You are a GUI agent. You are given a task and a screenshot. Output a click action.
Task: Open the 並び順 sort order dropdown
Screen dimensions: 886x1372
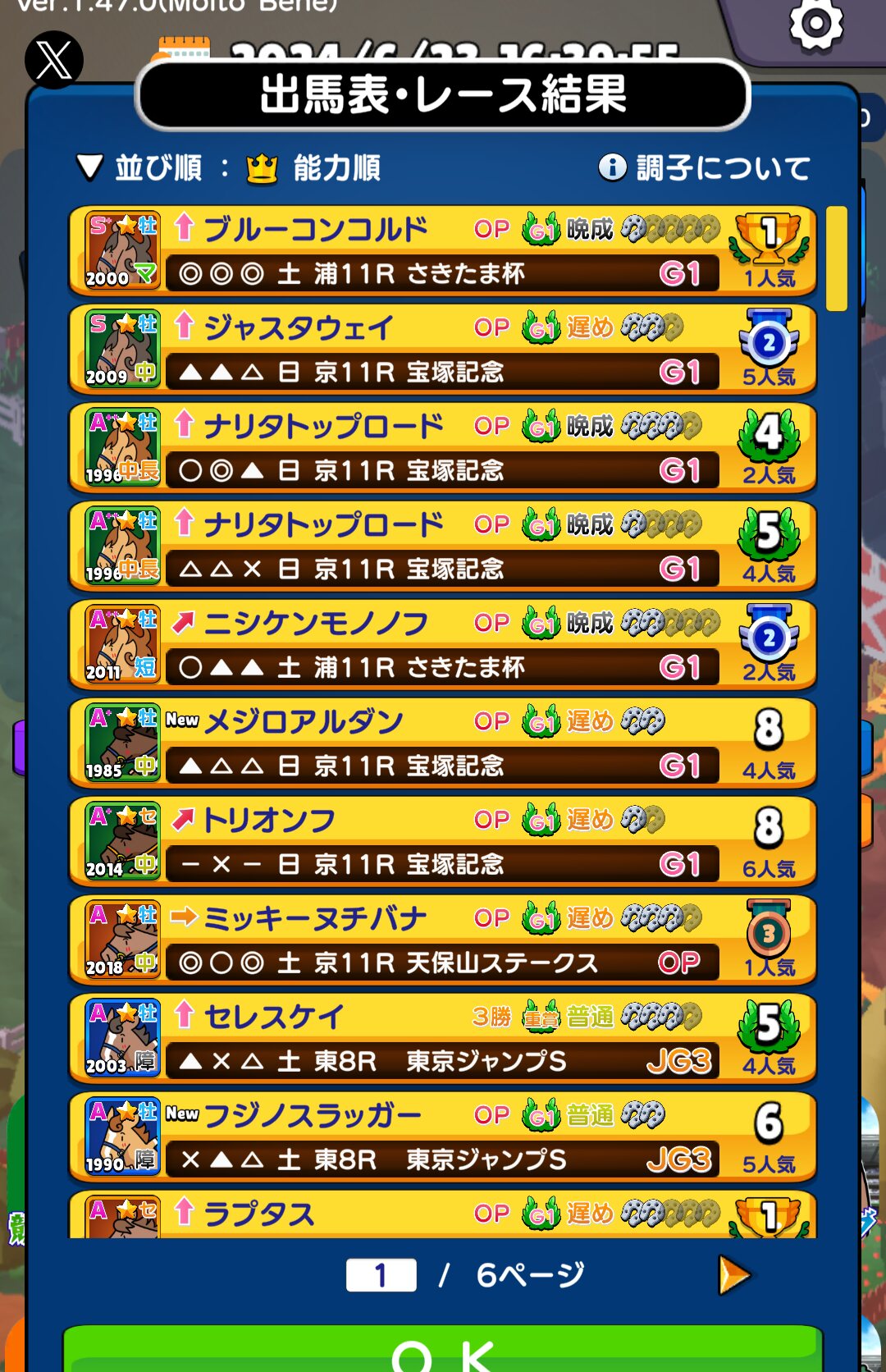pos(228,168)
